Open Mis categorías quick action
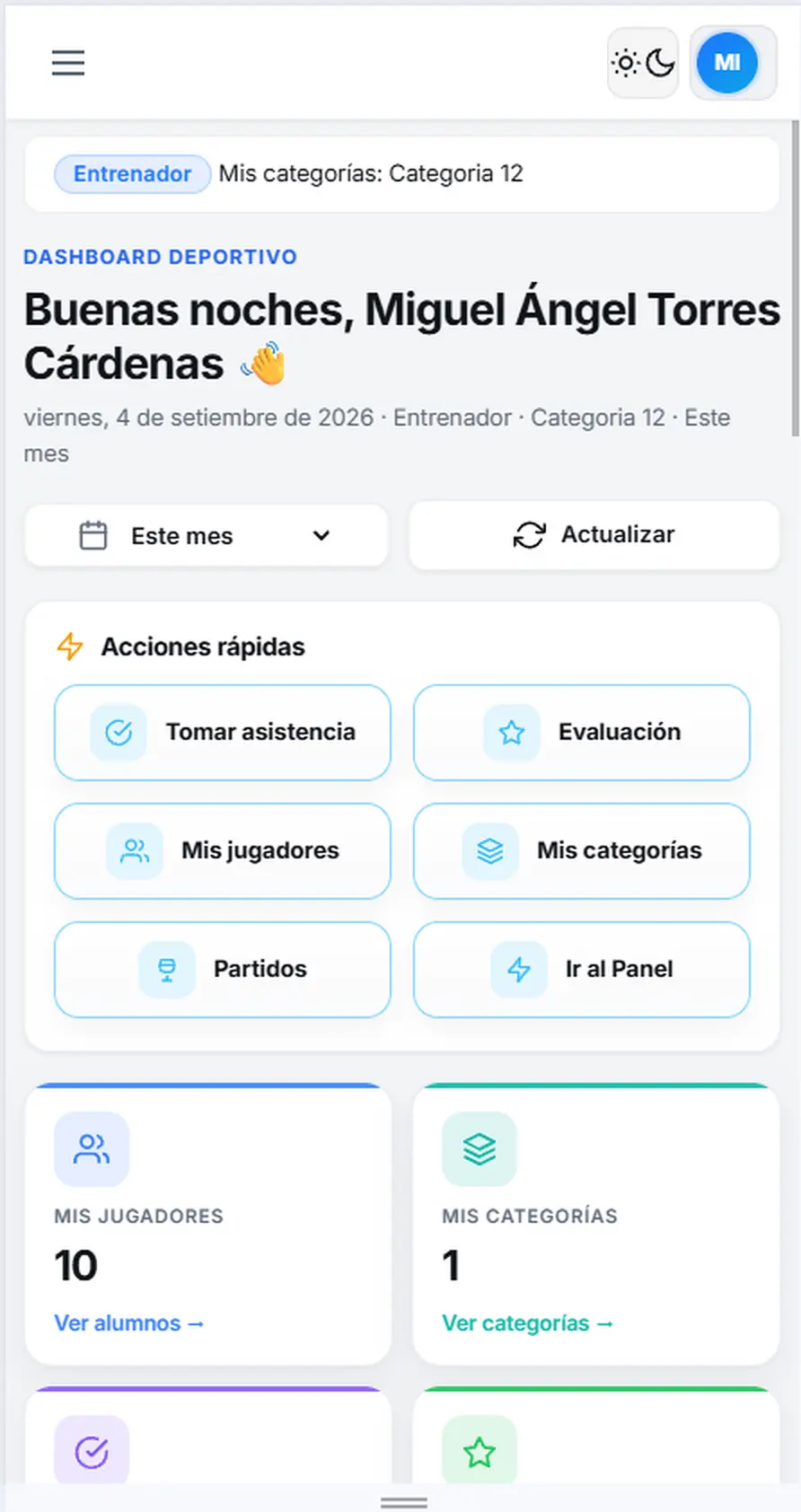Screen dimensions: 801x1512 point(582,851)
